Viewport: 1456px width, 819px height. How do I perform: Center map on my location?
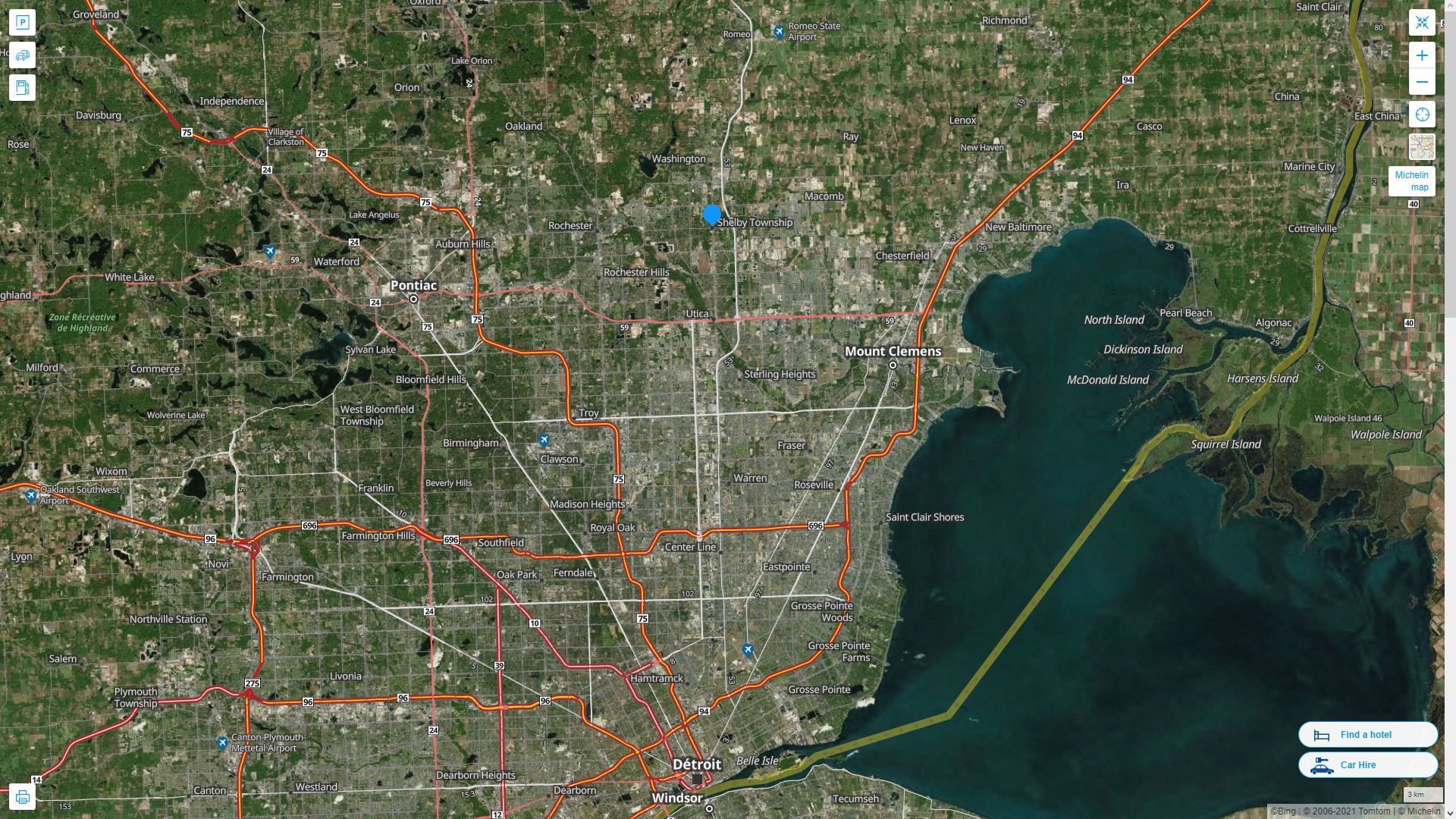1422,115
